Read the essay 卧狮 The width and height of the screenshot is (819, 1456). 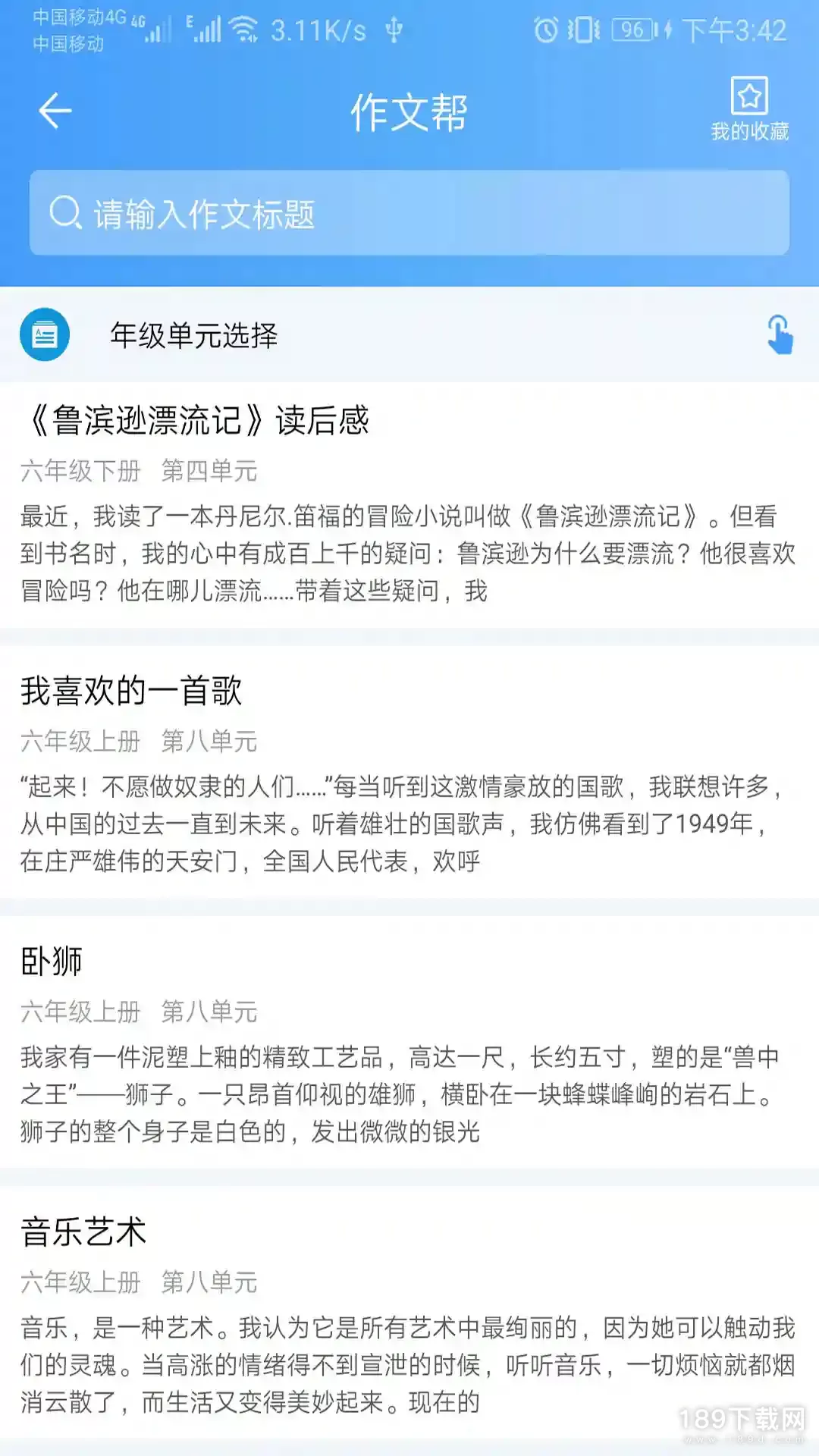point(409,1043)
